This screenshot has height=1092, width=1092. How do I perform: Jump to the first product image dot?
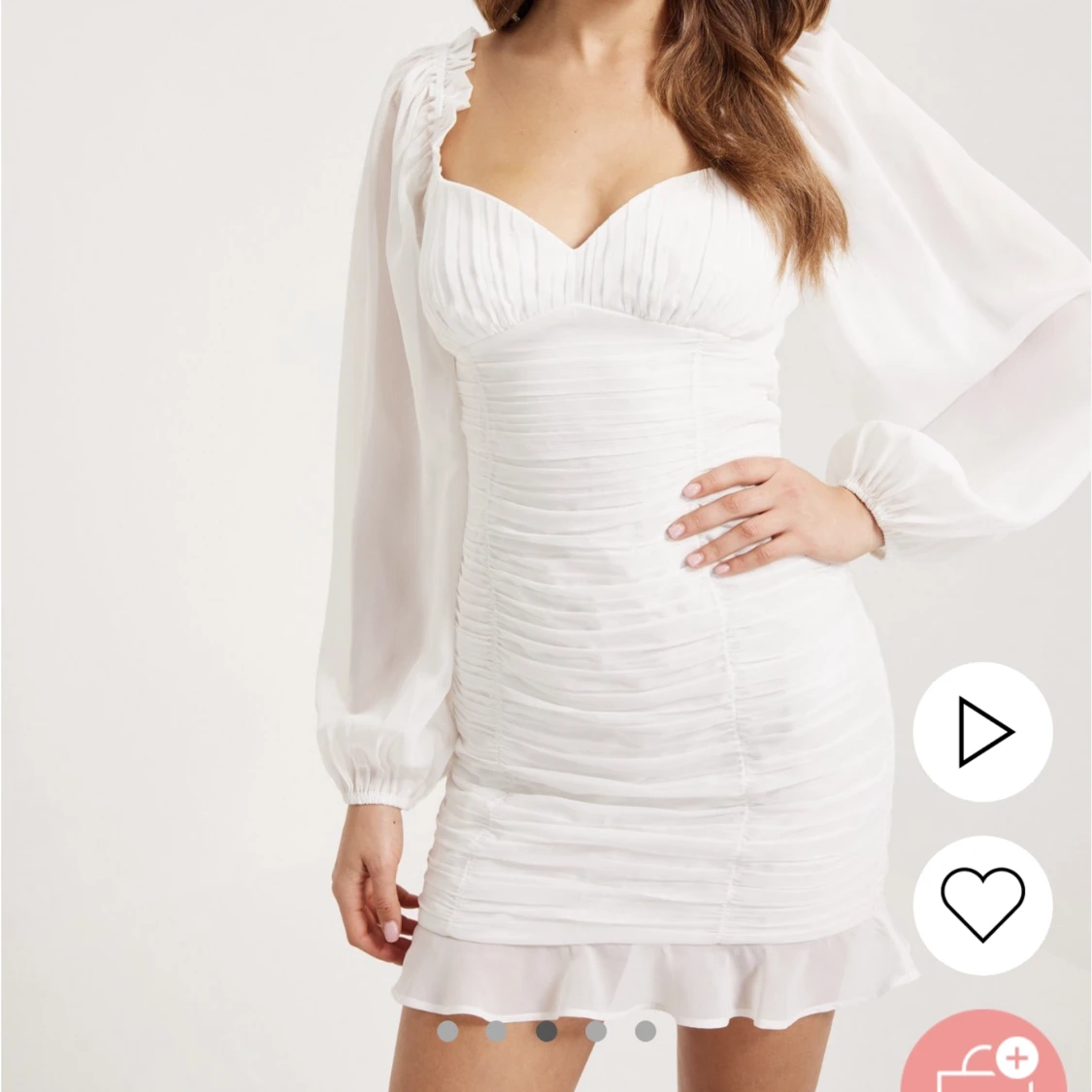pyautogui.click(x=447, y=1031)
